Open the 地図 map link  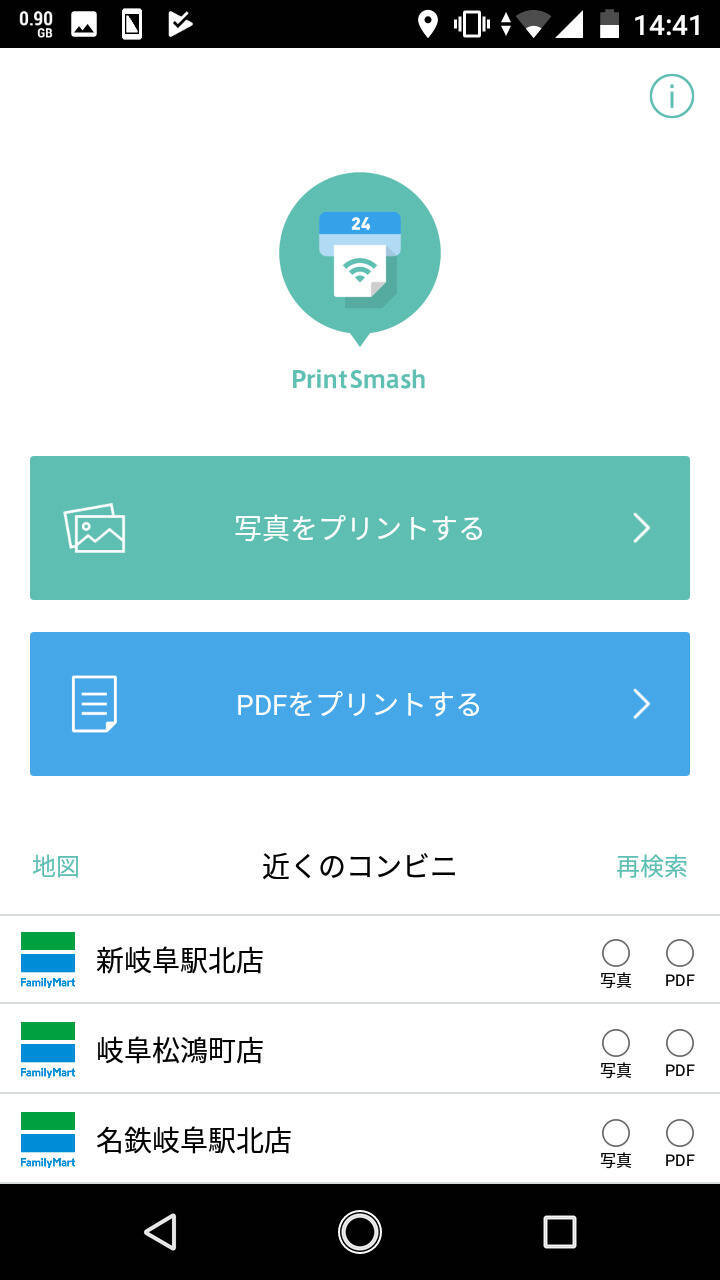(56, 866)
